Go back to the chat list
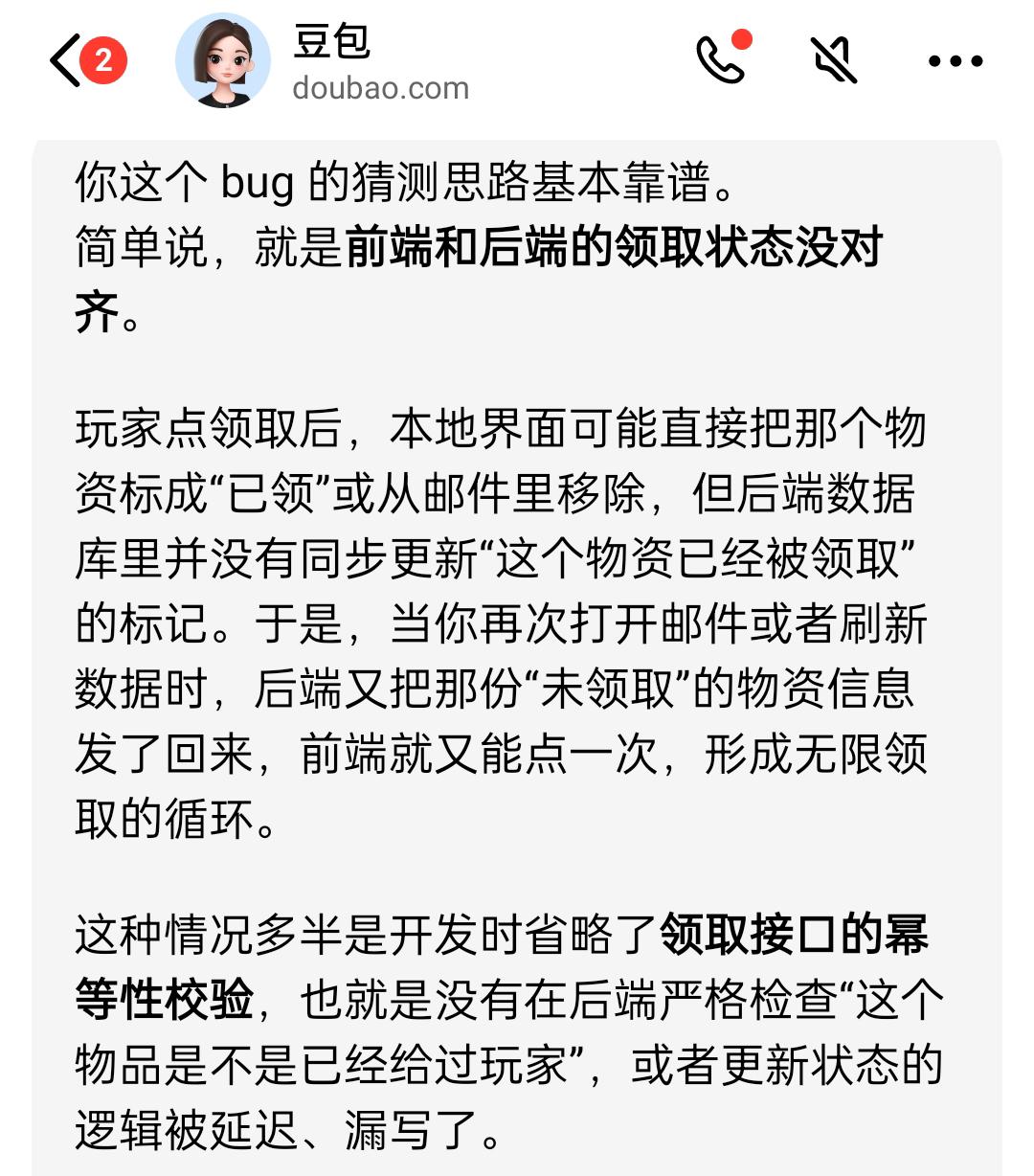 click(67, 61)
